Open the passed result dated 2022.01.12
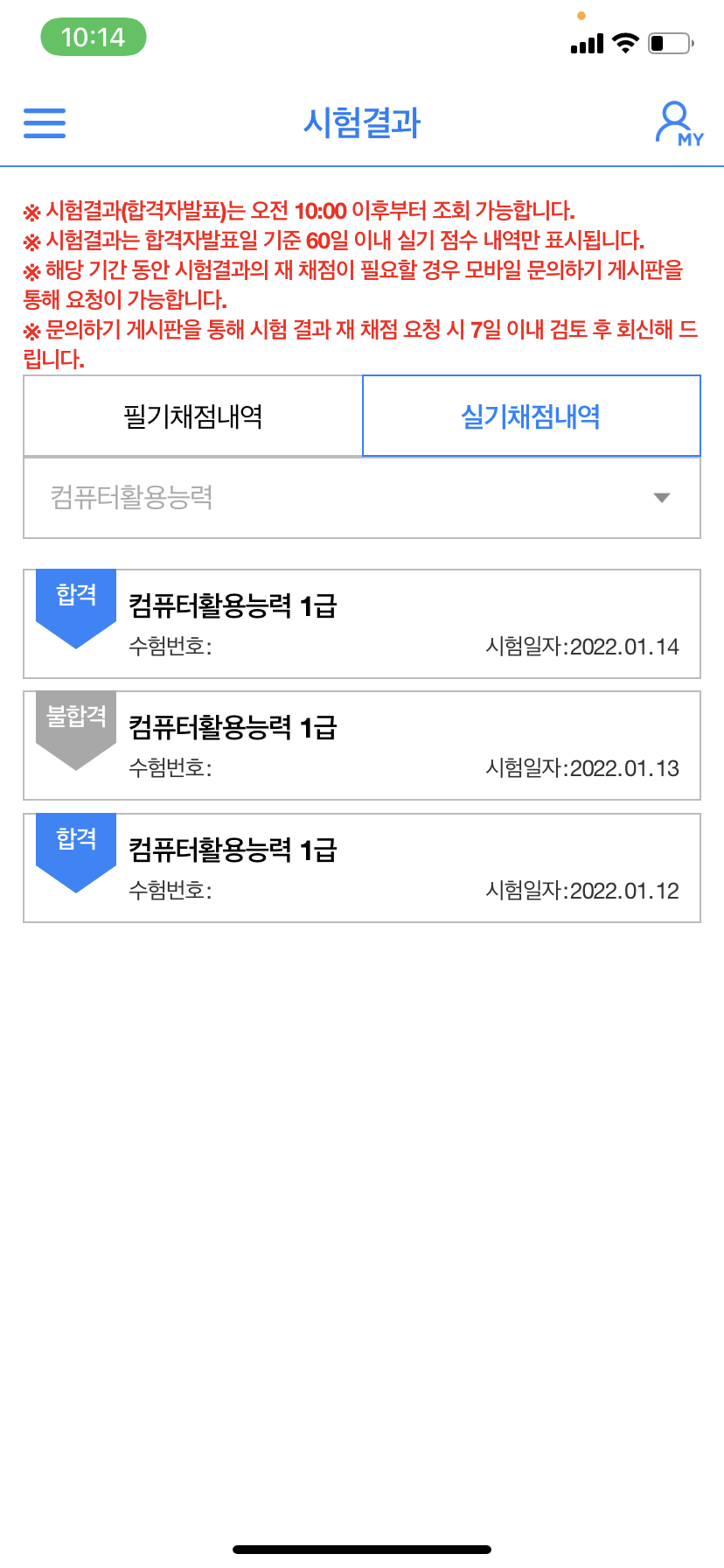The width and height of the screenshot is (724, 1568). (x=362, y=868)
